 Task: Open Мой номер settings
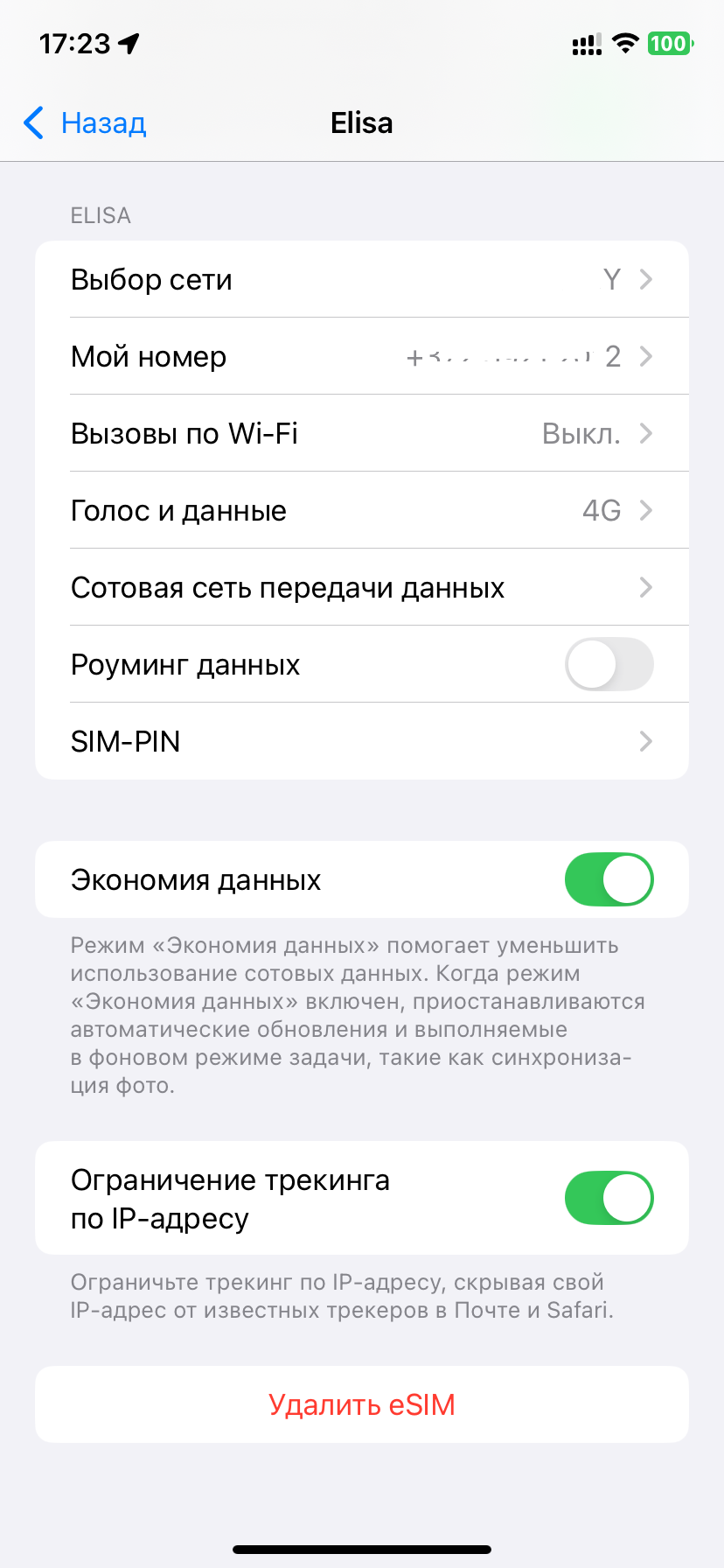coord(362,357)
